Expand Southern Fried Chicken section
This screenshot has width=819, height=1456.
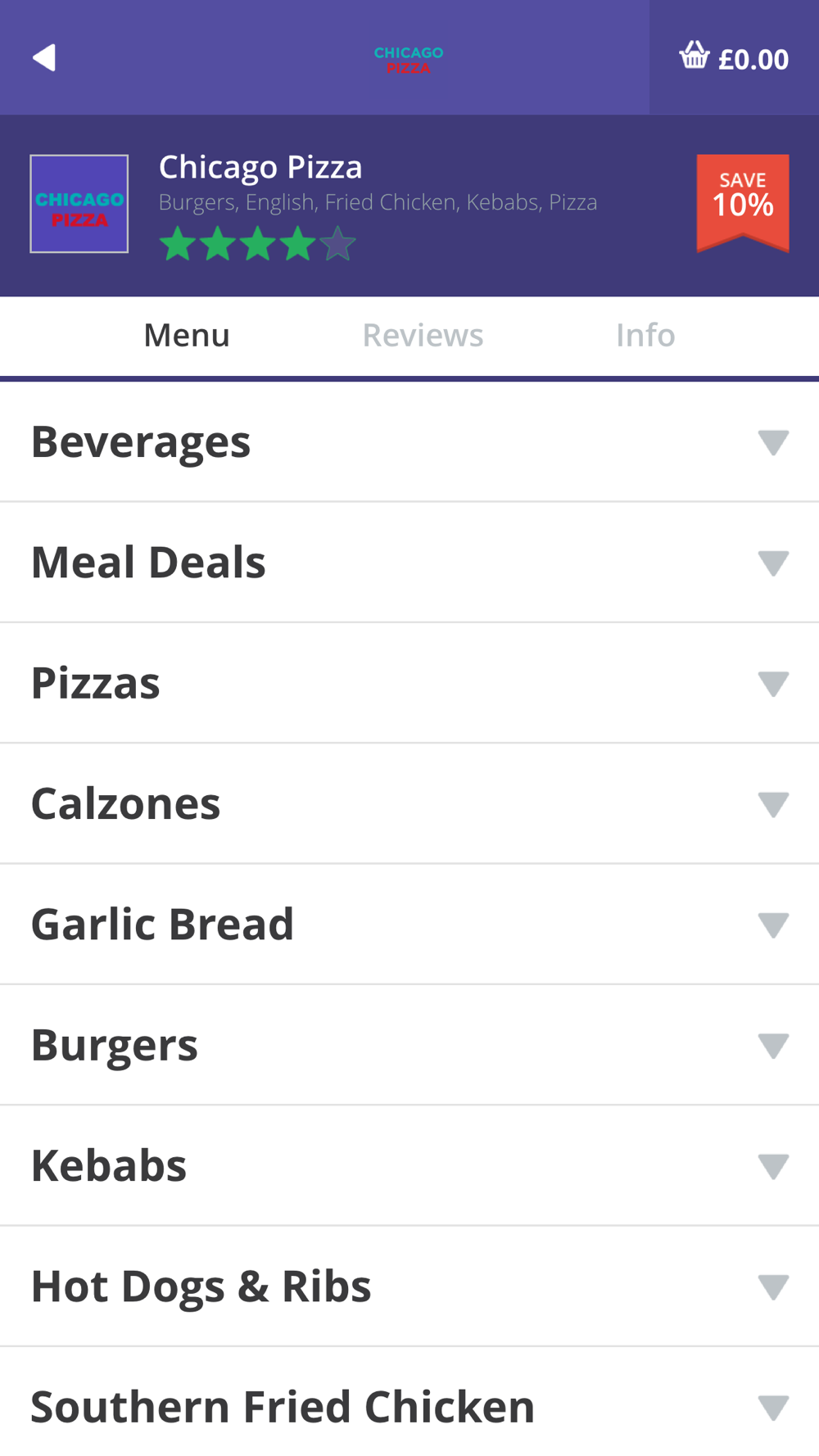point(409,1402)
